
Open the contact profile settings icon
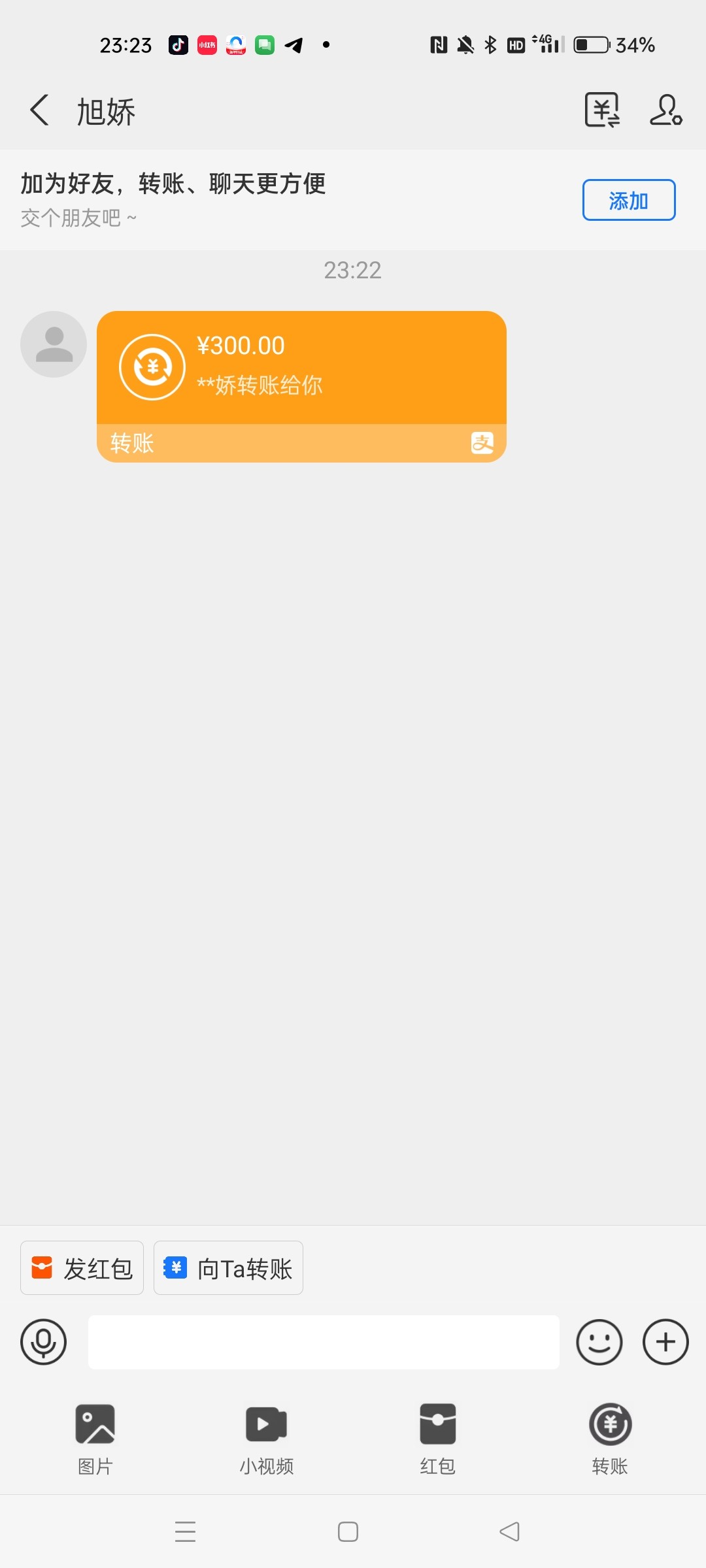tap(665, 110)
